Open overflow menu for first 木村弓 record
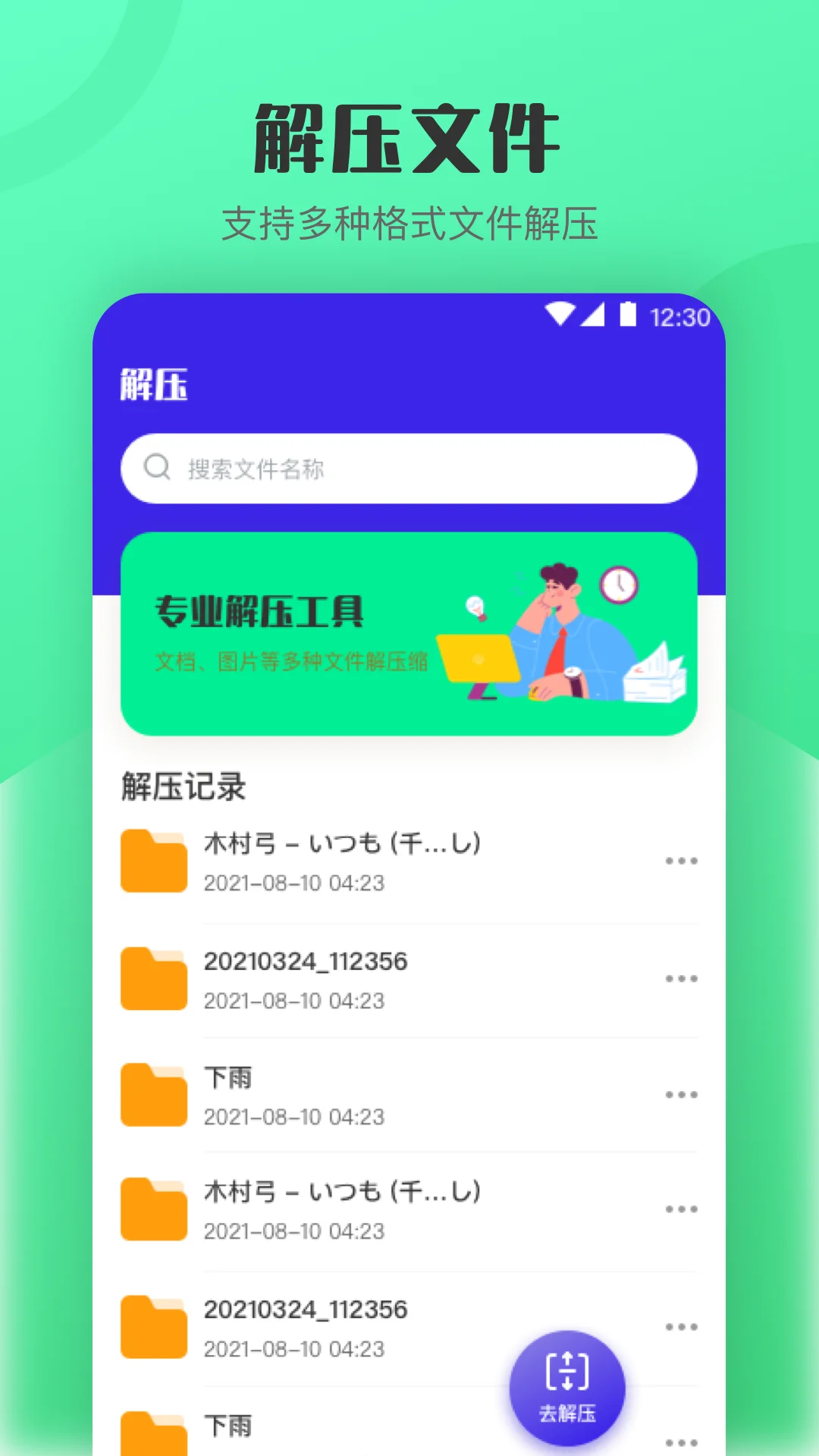Screen dimensions: 819x1456 (680, 861)
